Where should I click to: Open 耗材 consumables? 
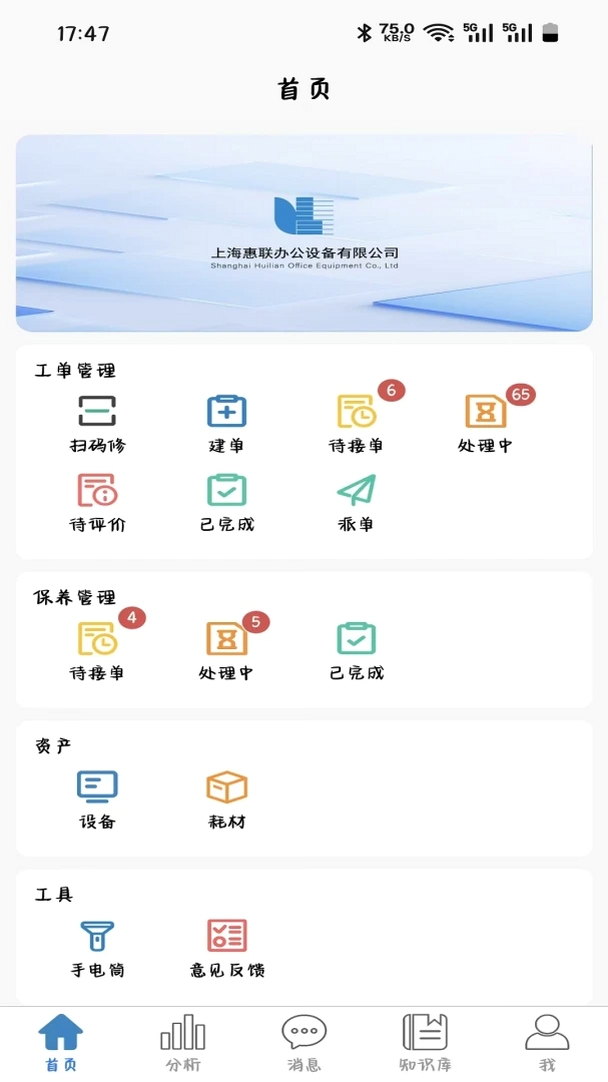(226, 800)
